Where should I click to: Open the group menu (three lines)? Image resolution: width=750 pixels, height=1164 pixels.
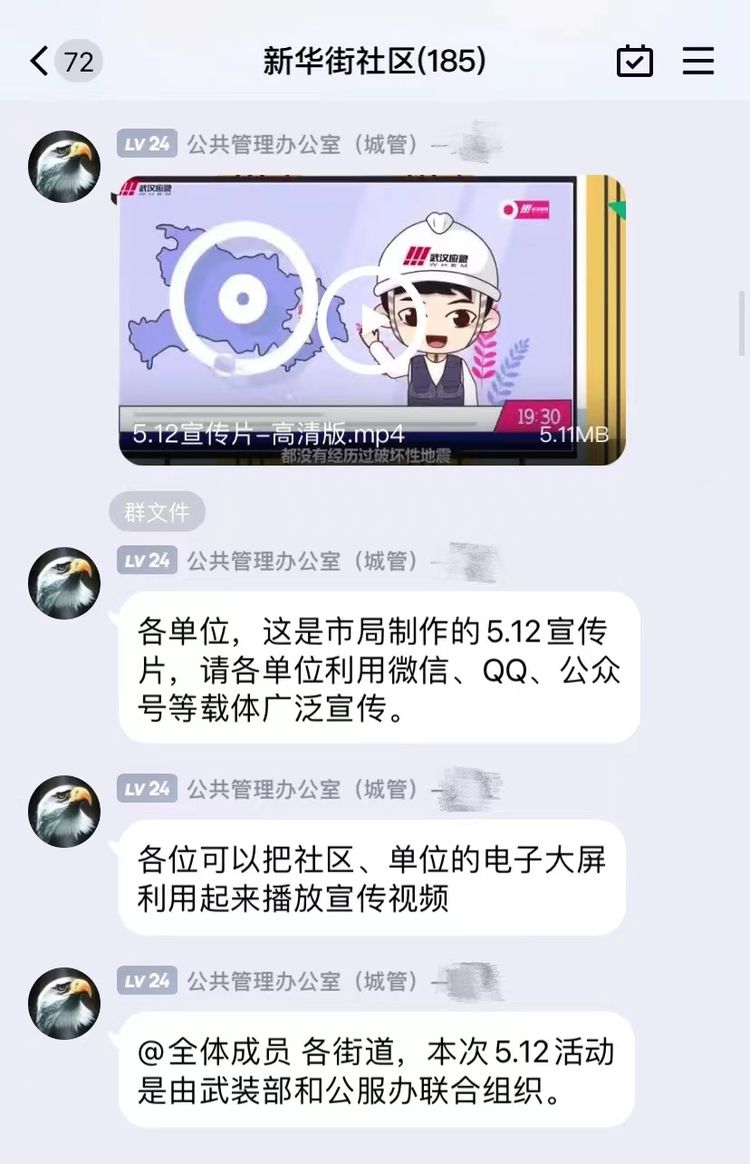pyautogui.click(x=698, y=62)
